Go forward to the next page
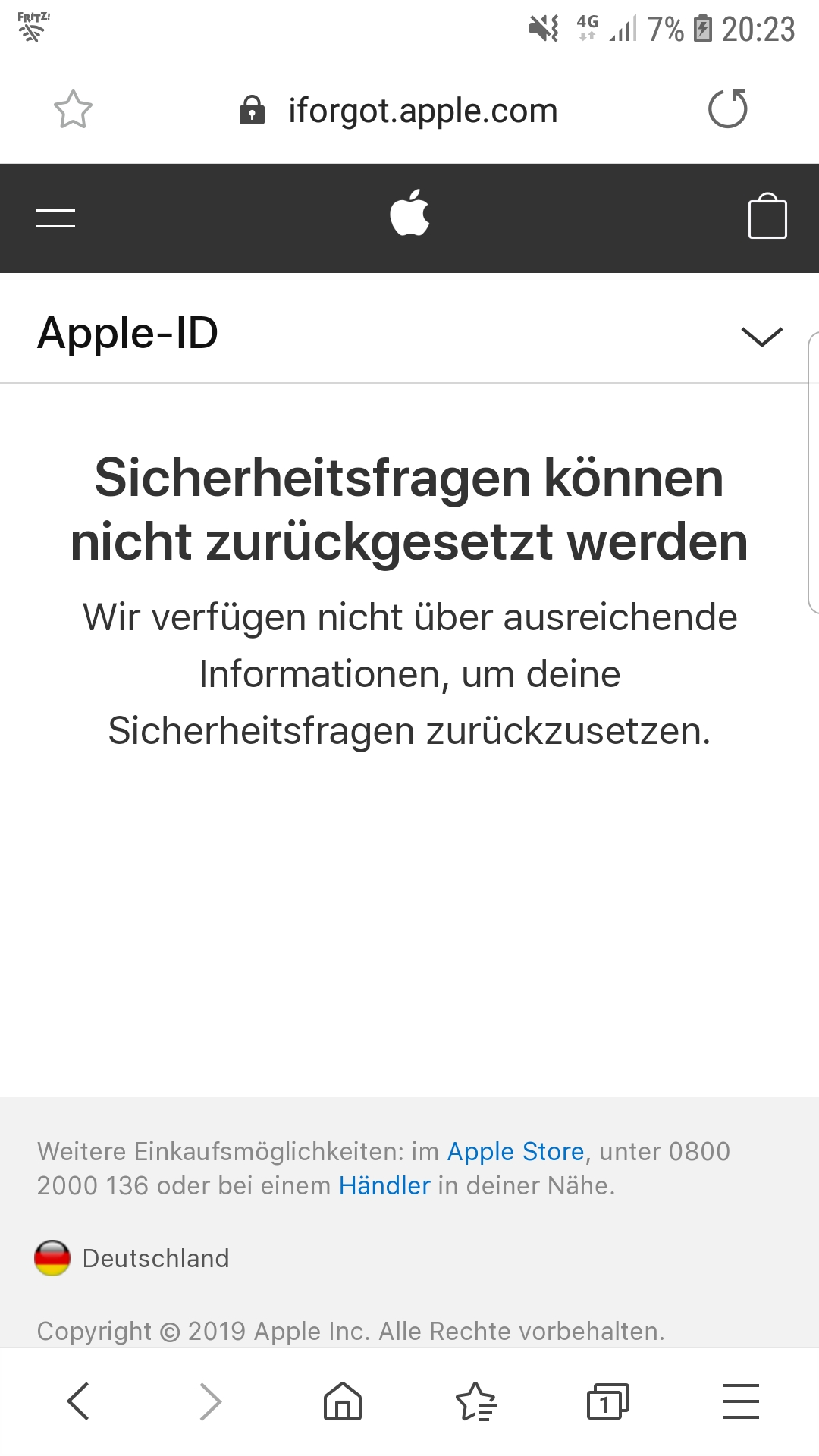The image size is (819, 1456). pos(210,1401)
